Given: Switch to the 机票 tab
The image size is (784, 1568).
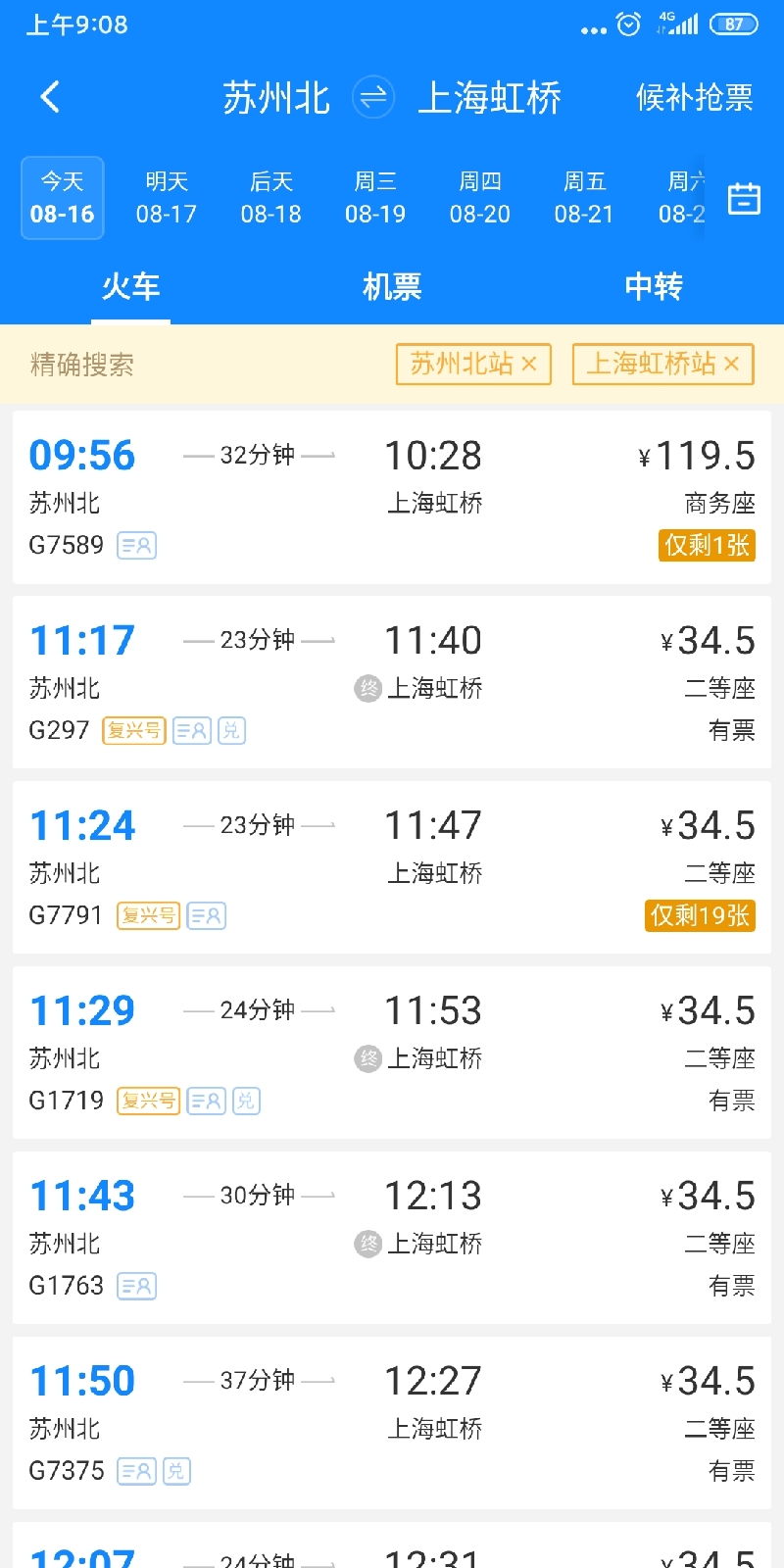Looking at the screenshot, I should [392, 286].
